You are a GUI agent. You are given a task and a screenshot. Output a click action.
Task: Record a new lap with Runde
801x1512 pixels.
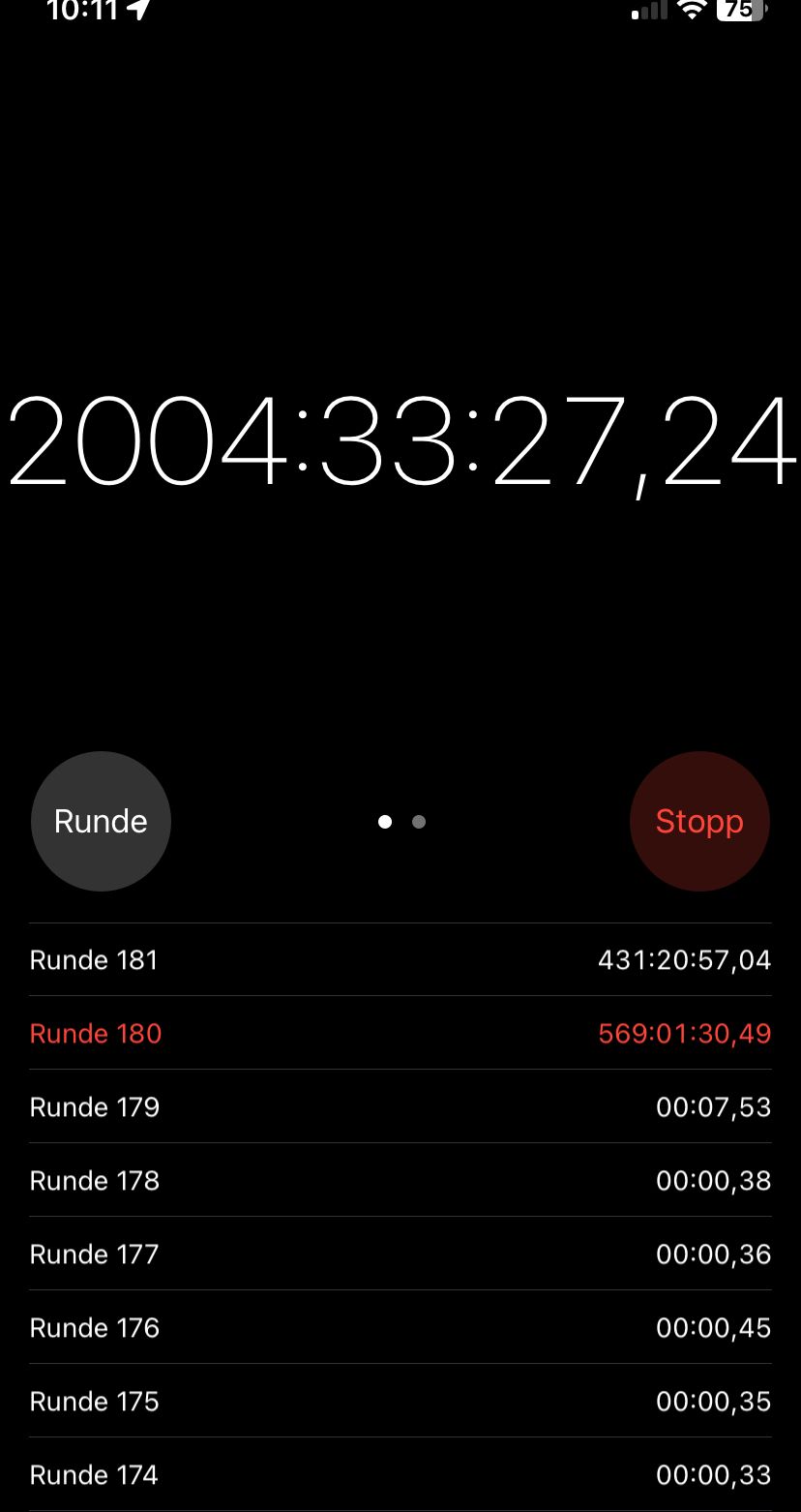pyautogui.click(x=101, y=821)
